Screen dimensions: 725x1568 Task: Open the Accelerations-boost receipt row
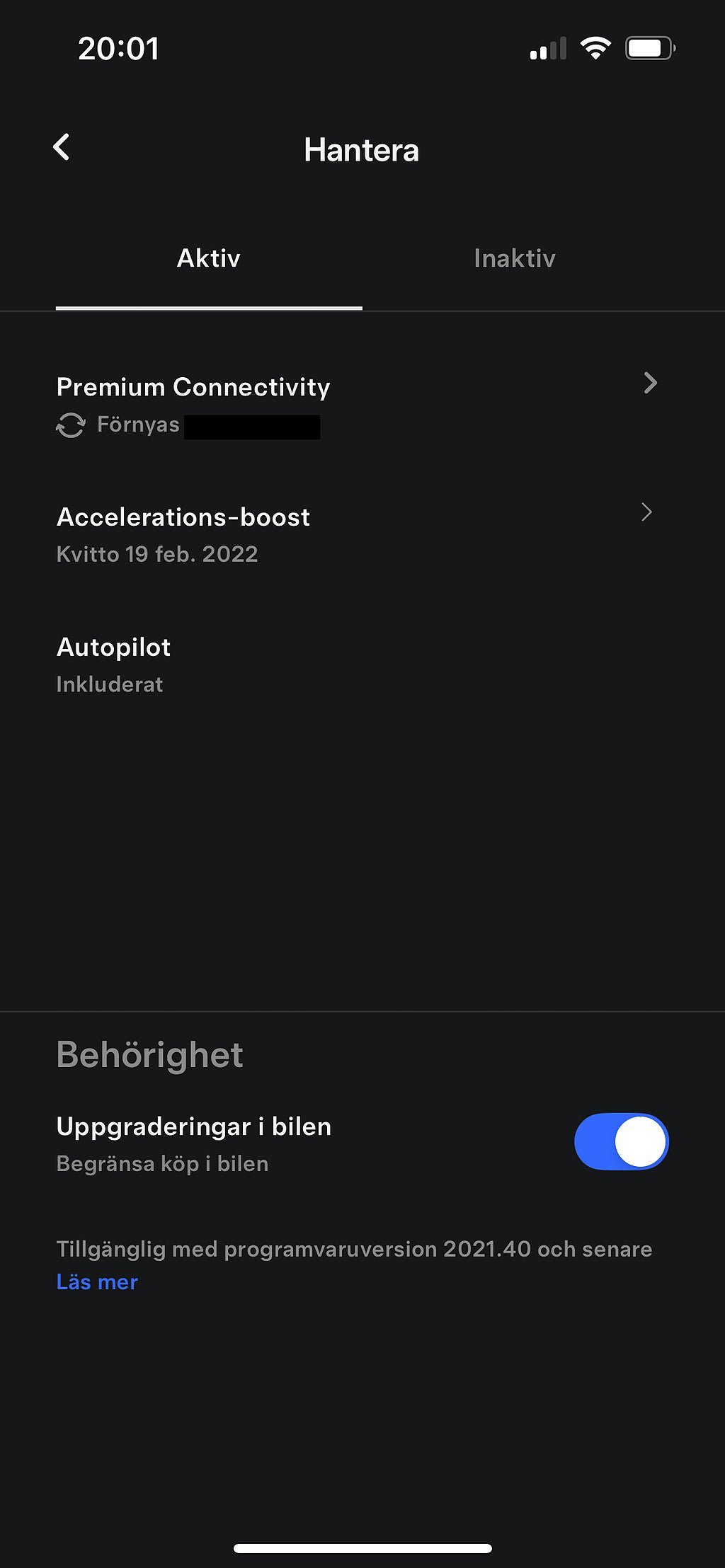click(x=357, y=535)
